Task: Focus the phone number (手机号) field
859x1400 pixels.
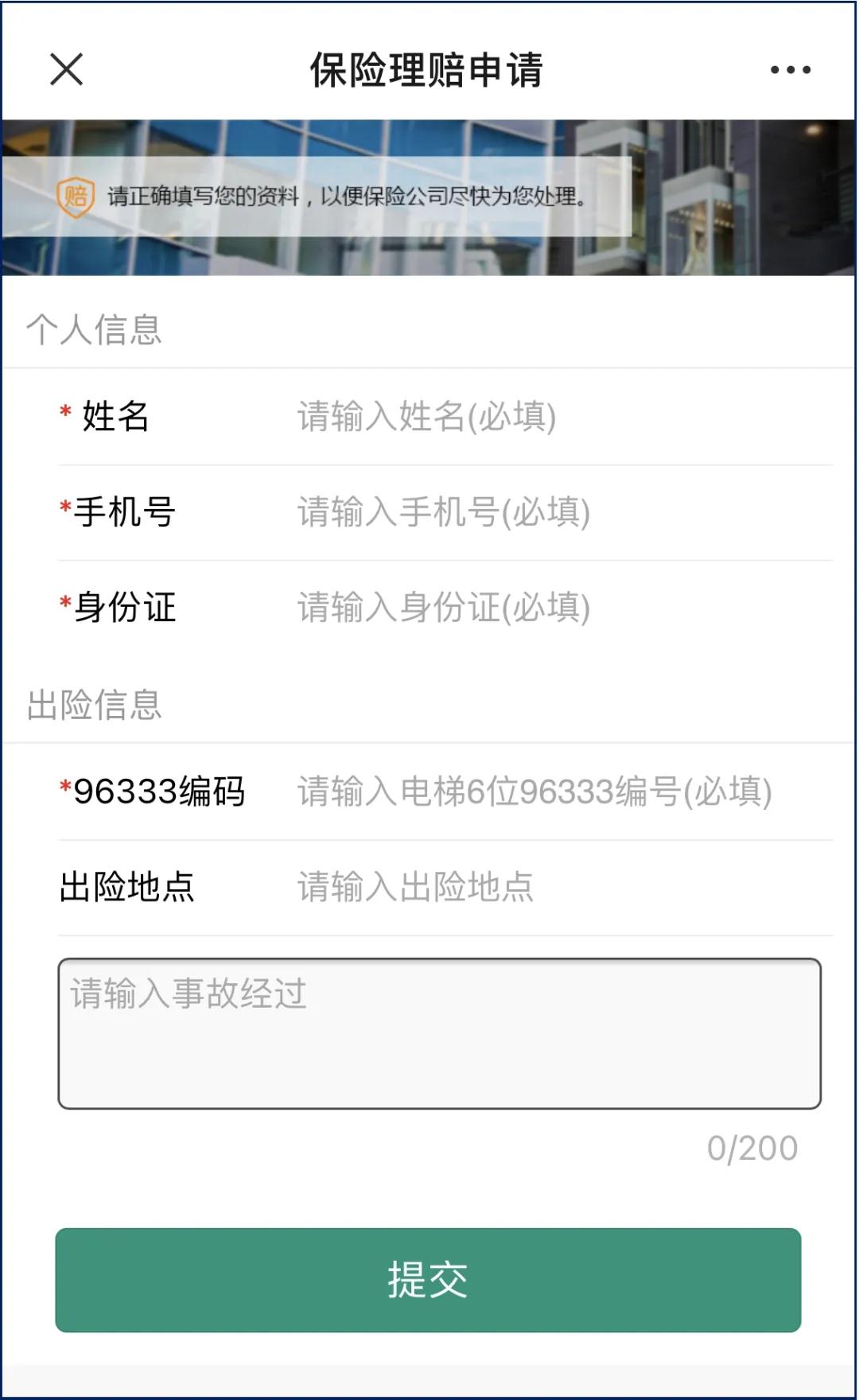Action: pyautogui.click(x=557, y=512)
